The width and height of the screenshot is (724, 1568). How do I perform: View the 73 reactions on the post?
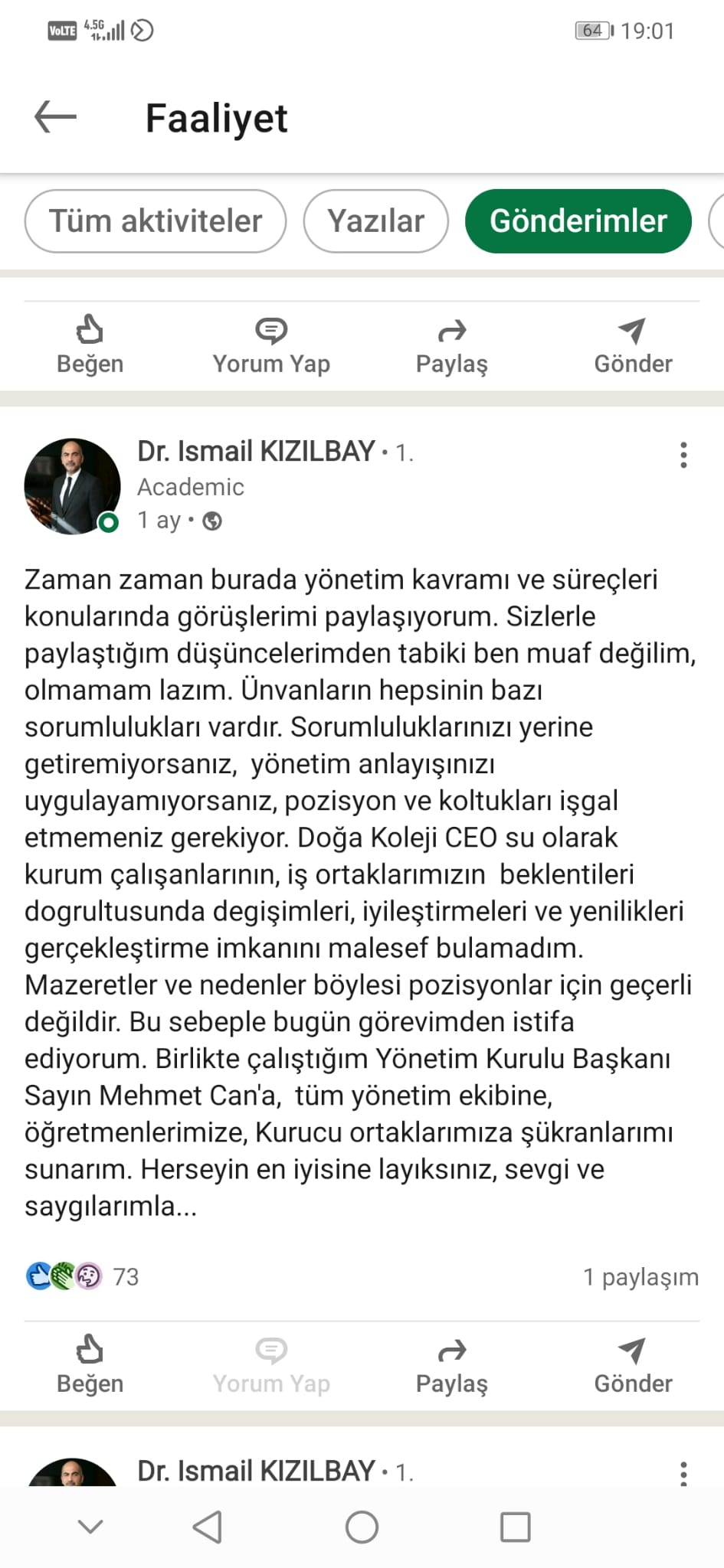[x=83, y=1276]
